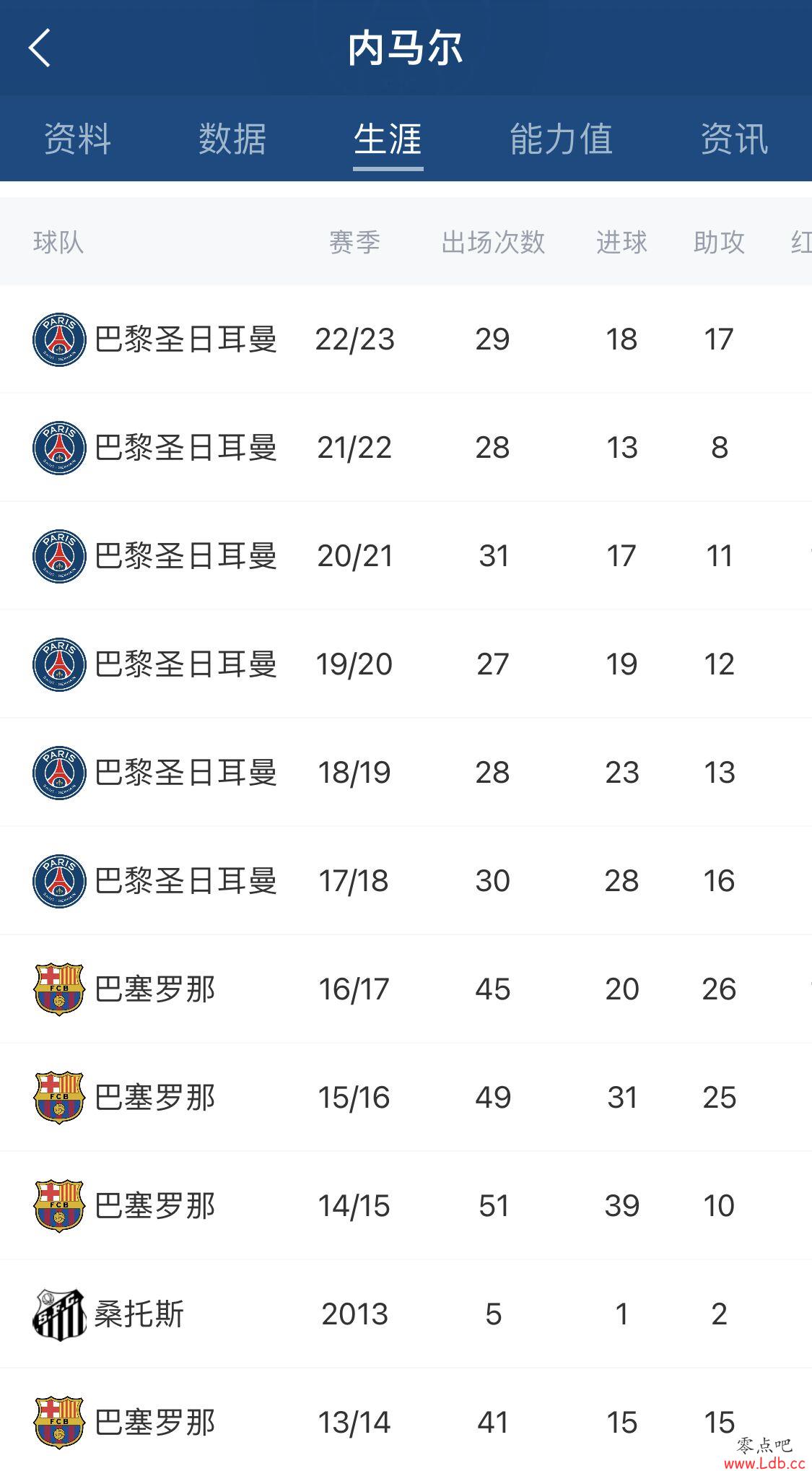This screenshot has width=812, height=1471.
Task: Switch to the 资料 tab
Action: (77, 139)
